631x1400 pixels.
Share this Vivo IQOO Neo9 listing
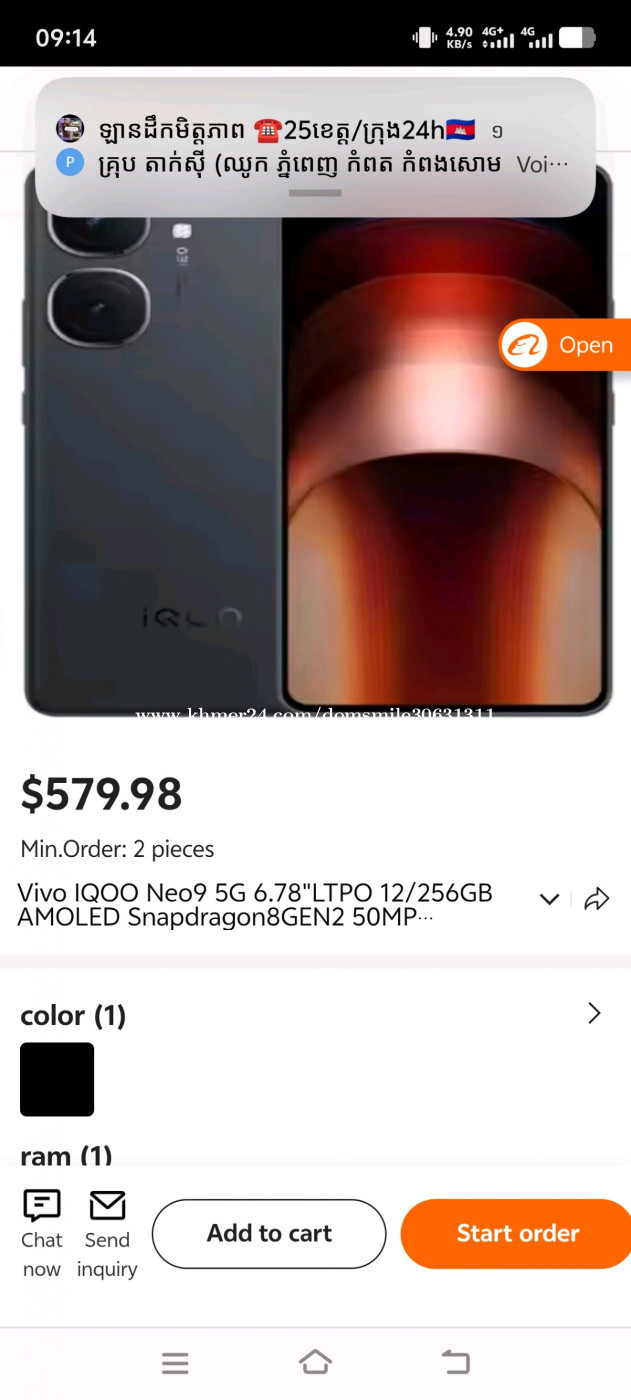tap(597, 899)
